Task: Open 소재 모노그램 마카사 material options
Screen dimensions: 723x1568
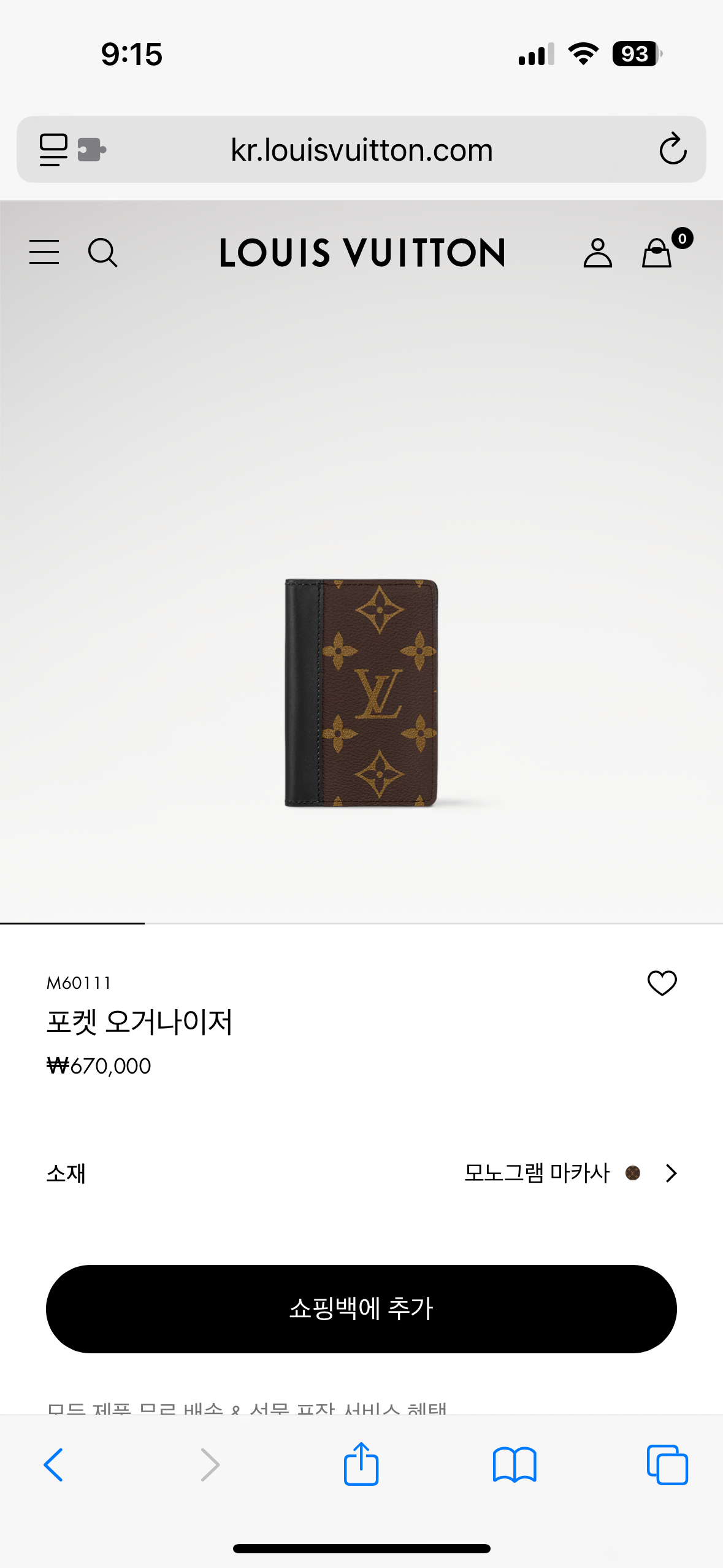Action: click(x=570, y=1173)
